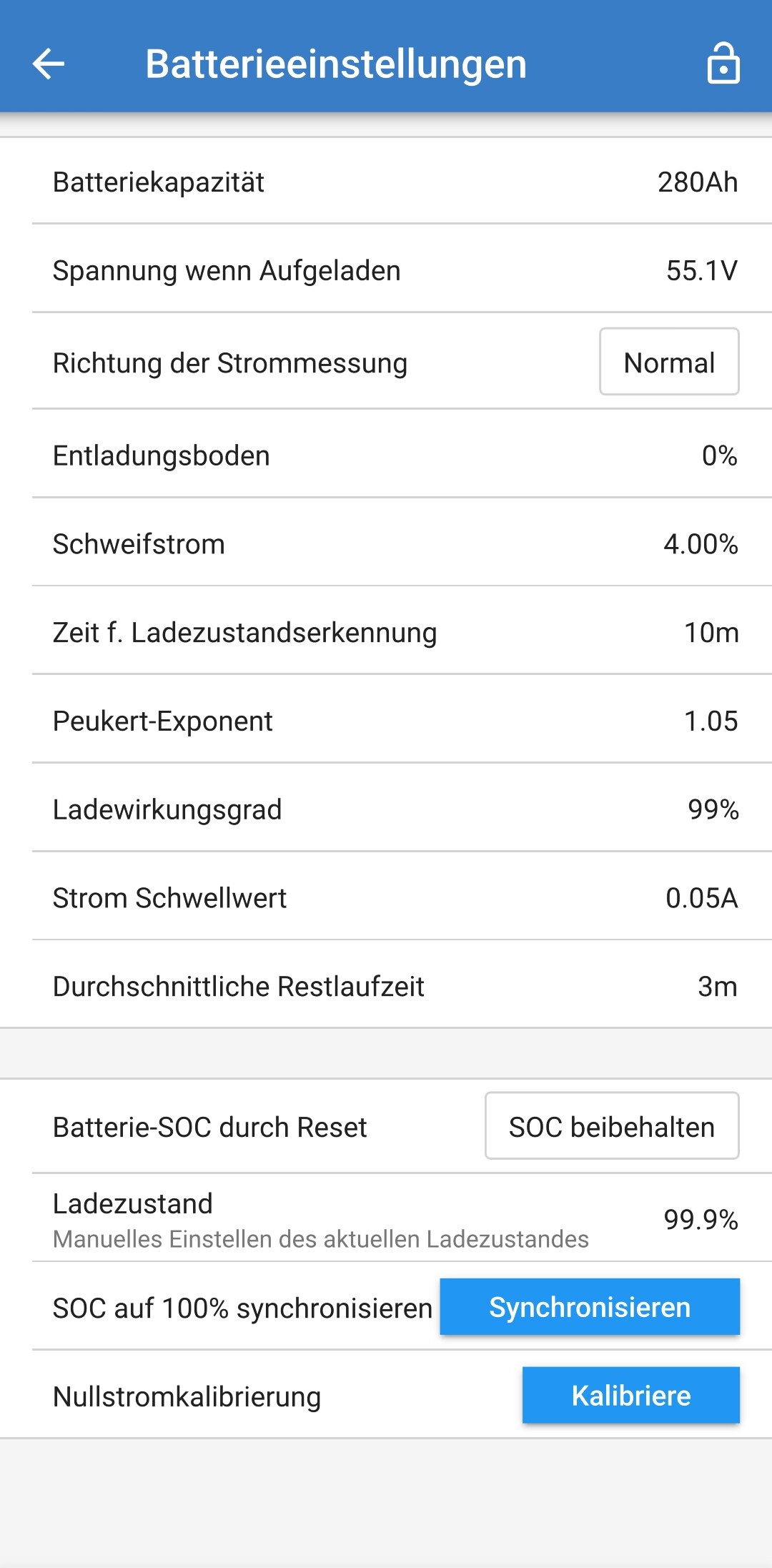Viewport: 772px width, 1568px height.
Task: Start Nullstromkalibrierung with Kalibriere
Action: pos(630,1396)
